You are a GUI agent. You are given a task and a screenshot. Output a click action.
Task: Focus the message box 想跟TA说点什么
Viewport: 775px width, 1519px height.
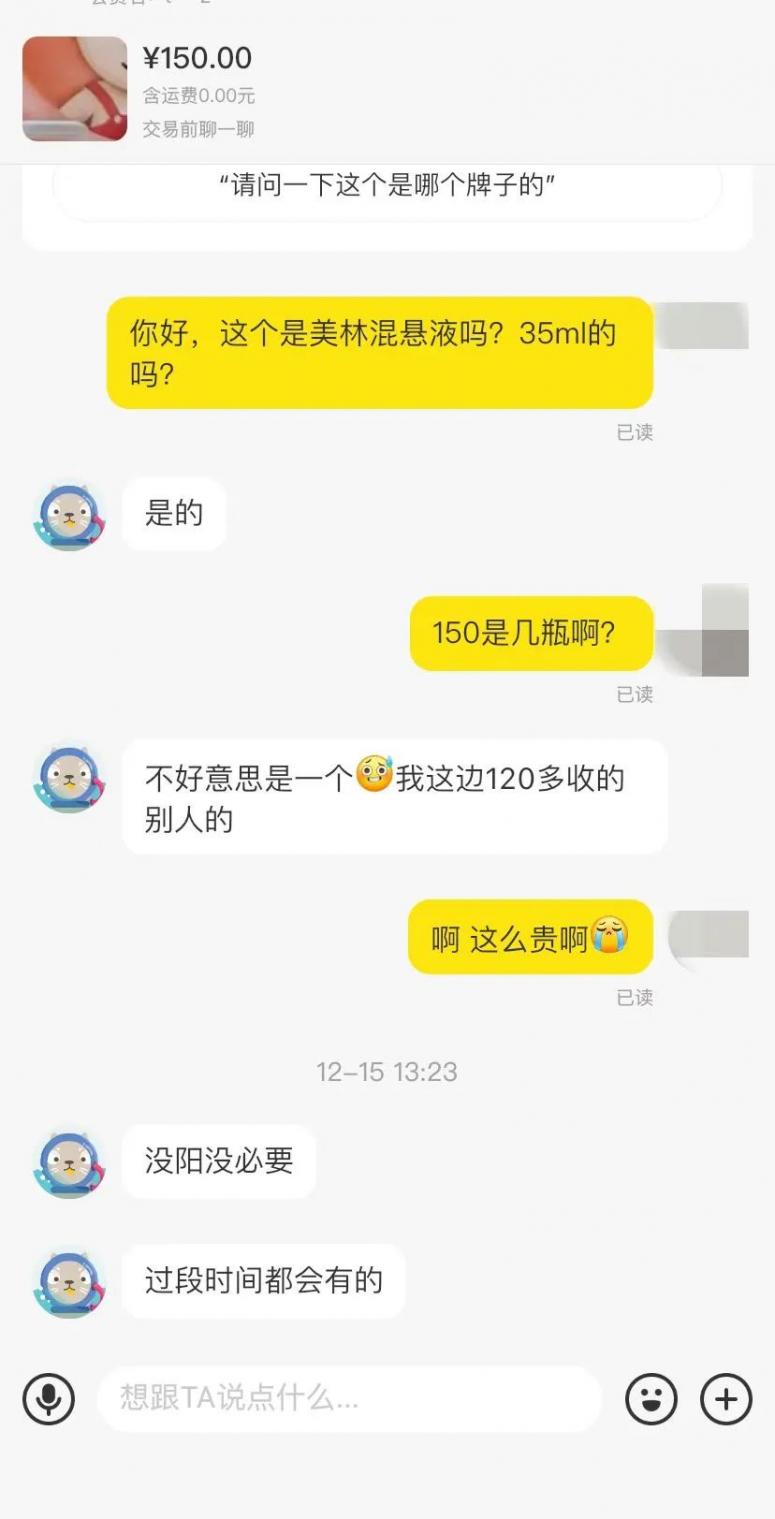click(348, 1398)
